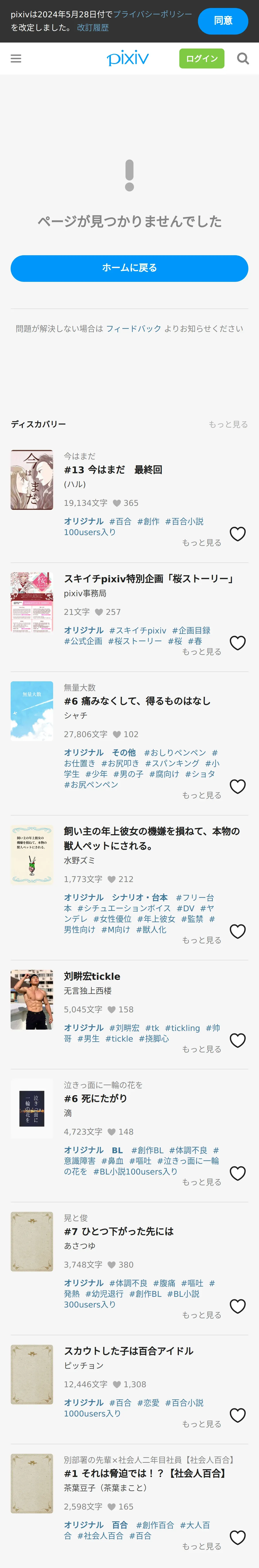The height and width of the screenshot is (1568, 259).
Task: Tap ホームに戻る to return home
Action: pyautogui.click(x=129, y=268)
